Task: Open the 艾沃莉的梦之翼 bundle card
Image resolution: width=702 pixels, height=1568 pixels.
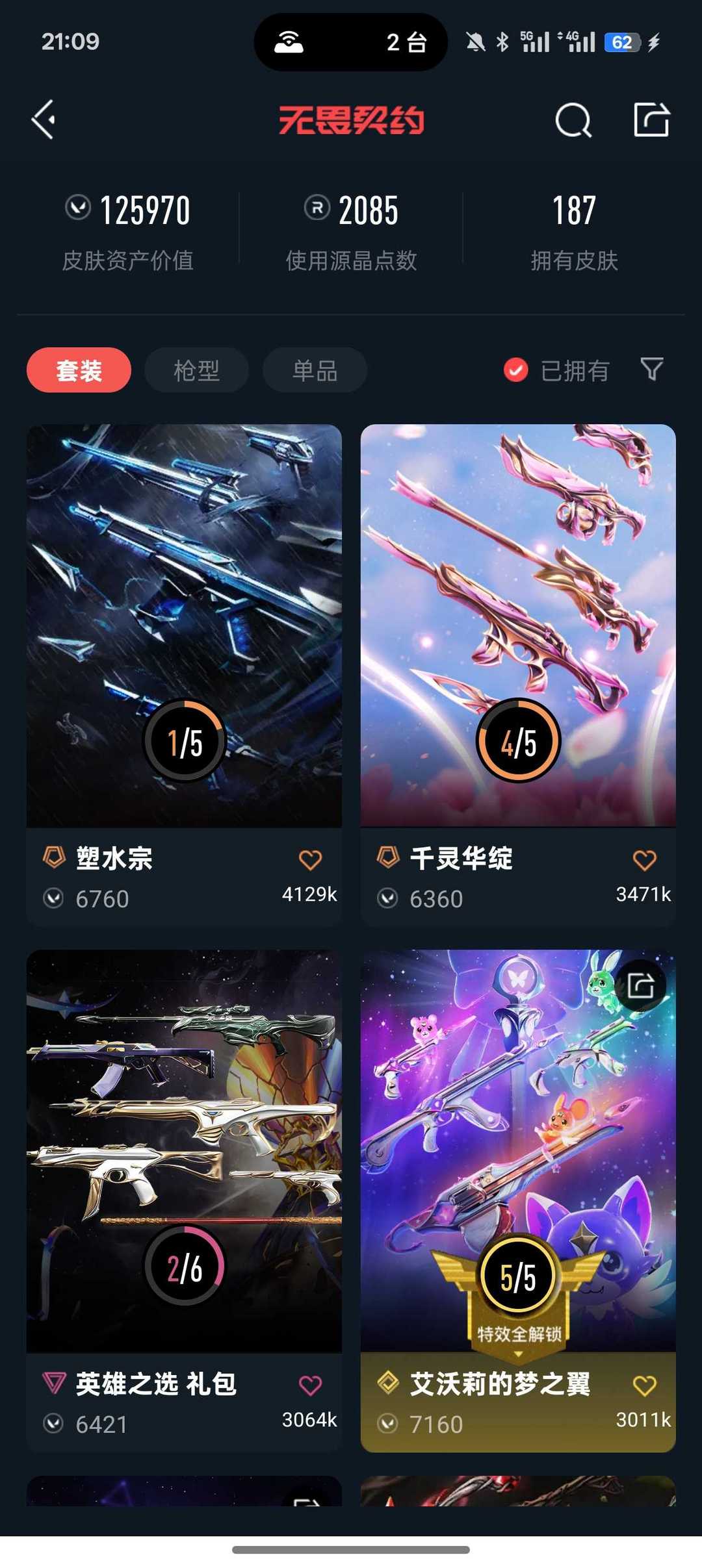Action: point(518,1201)
